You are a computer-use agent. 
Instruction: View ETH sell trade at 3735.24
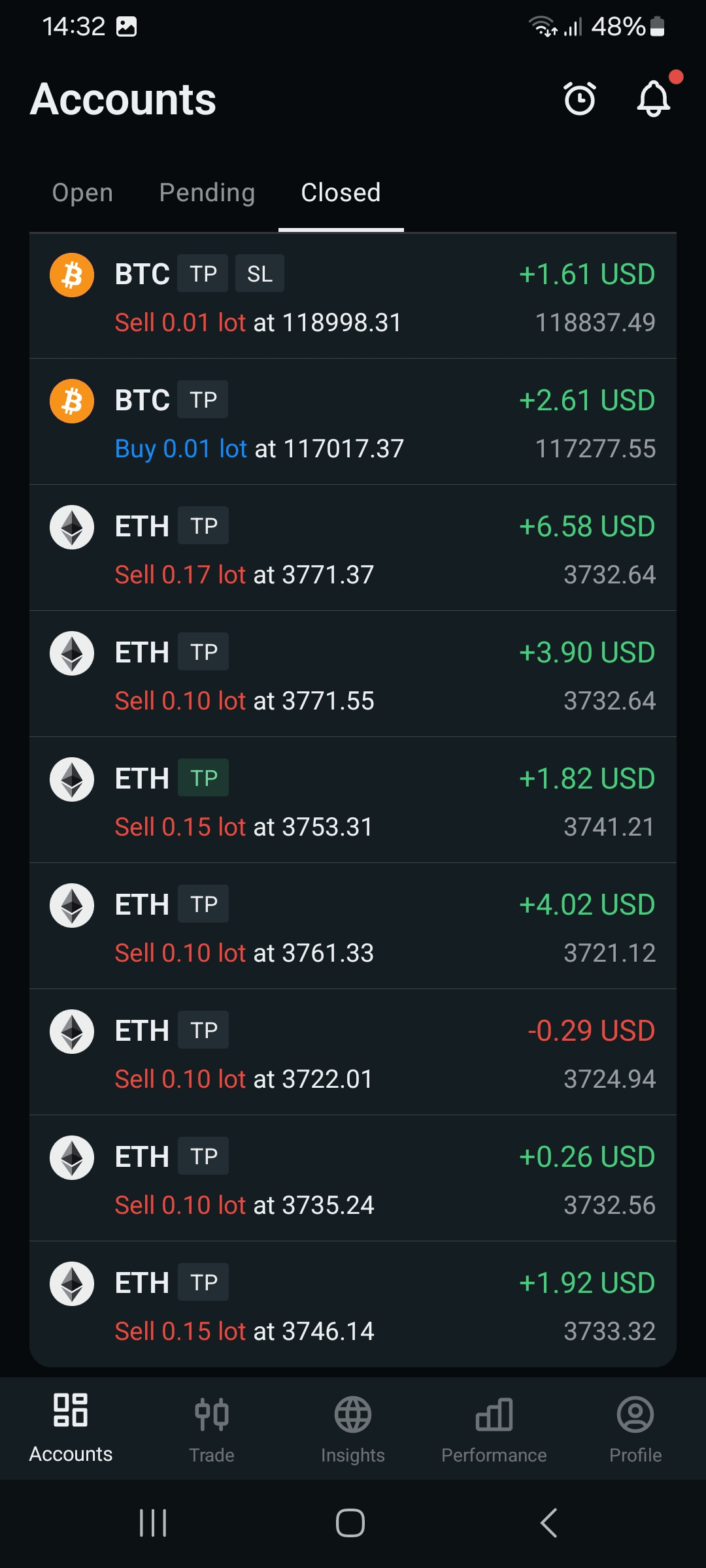(353, 1180)
